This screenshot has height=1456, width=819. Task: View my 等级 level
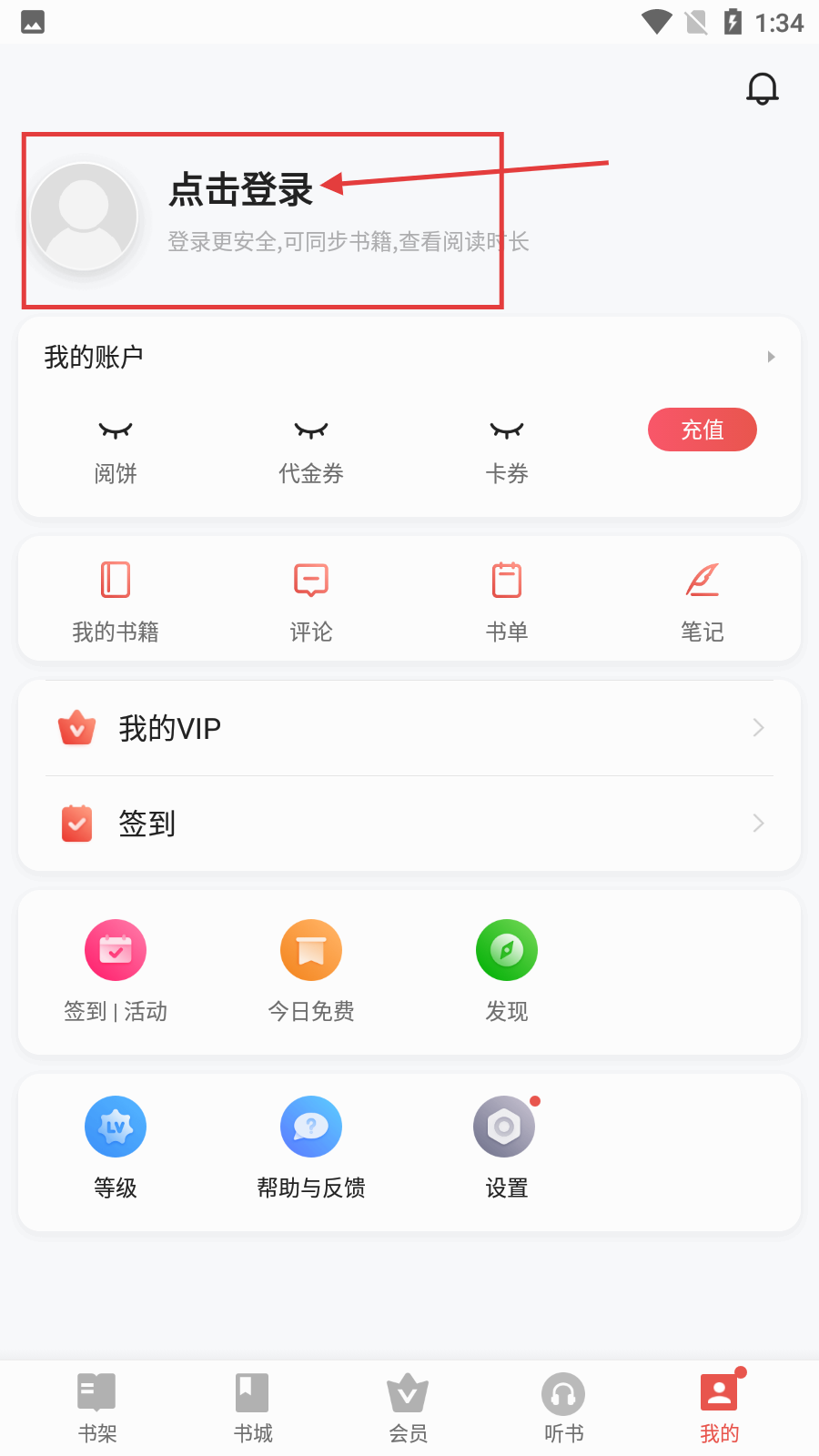(x=116, y=1147)
